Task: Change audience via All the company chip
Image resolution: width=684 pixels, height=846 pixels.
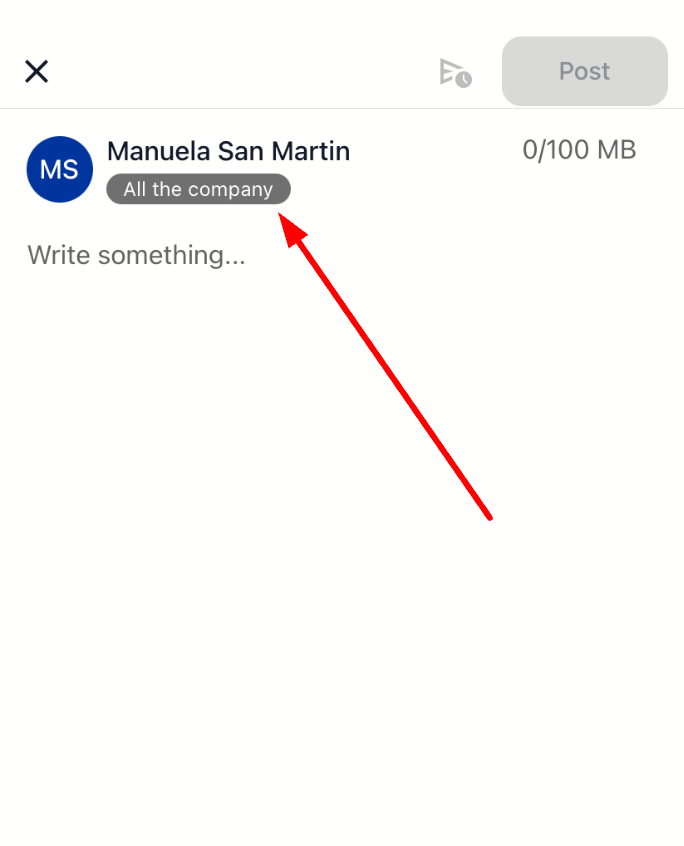Action: point(198,189)
